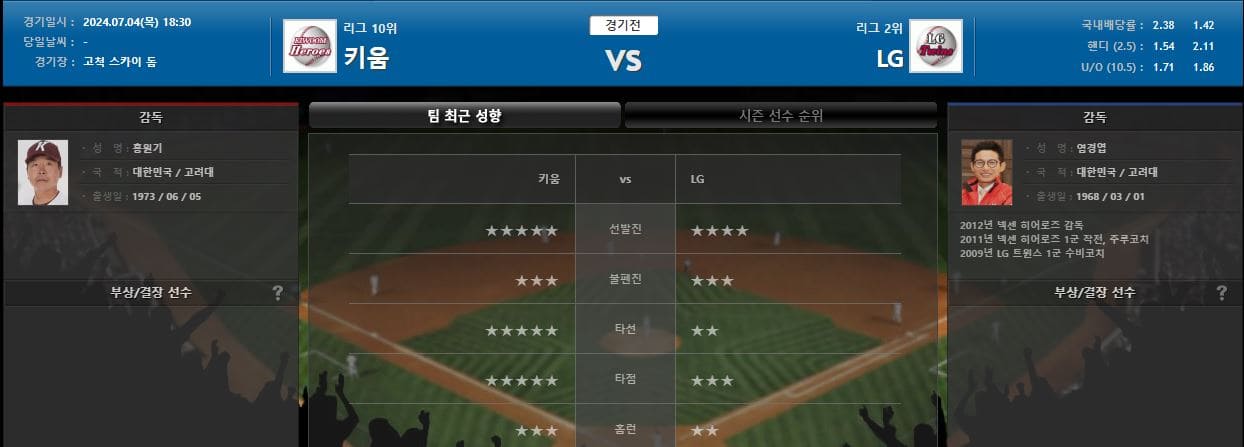Open help icon beside LG 부상/결장 선수

coord(1221,293)
